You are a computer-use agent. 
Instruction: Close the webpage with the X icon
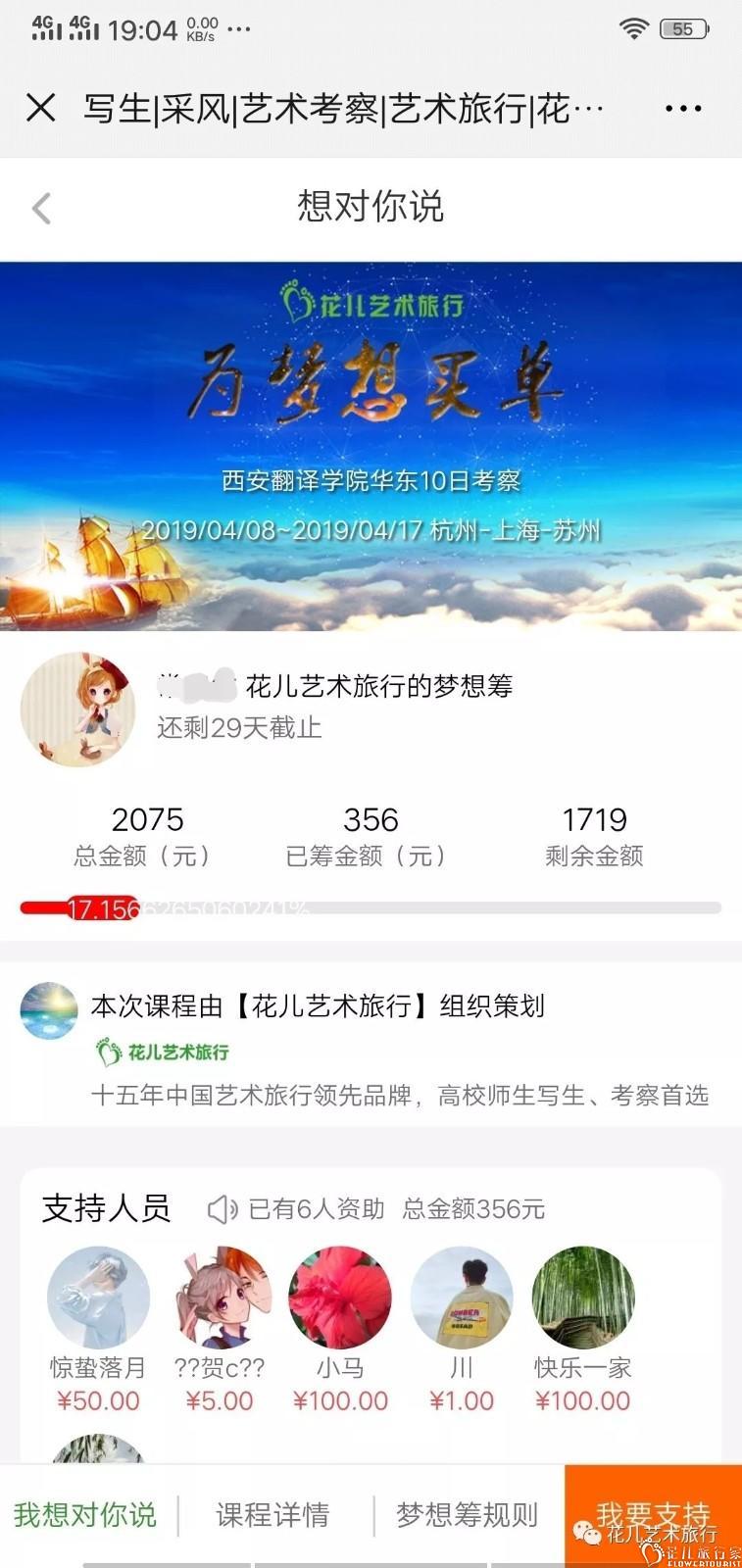41,108
